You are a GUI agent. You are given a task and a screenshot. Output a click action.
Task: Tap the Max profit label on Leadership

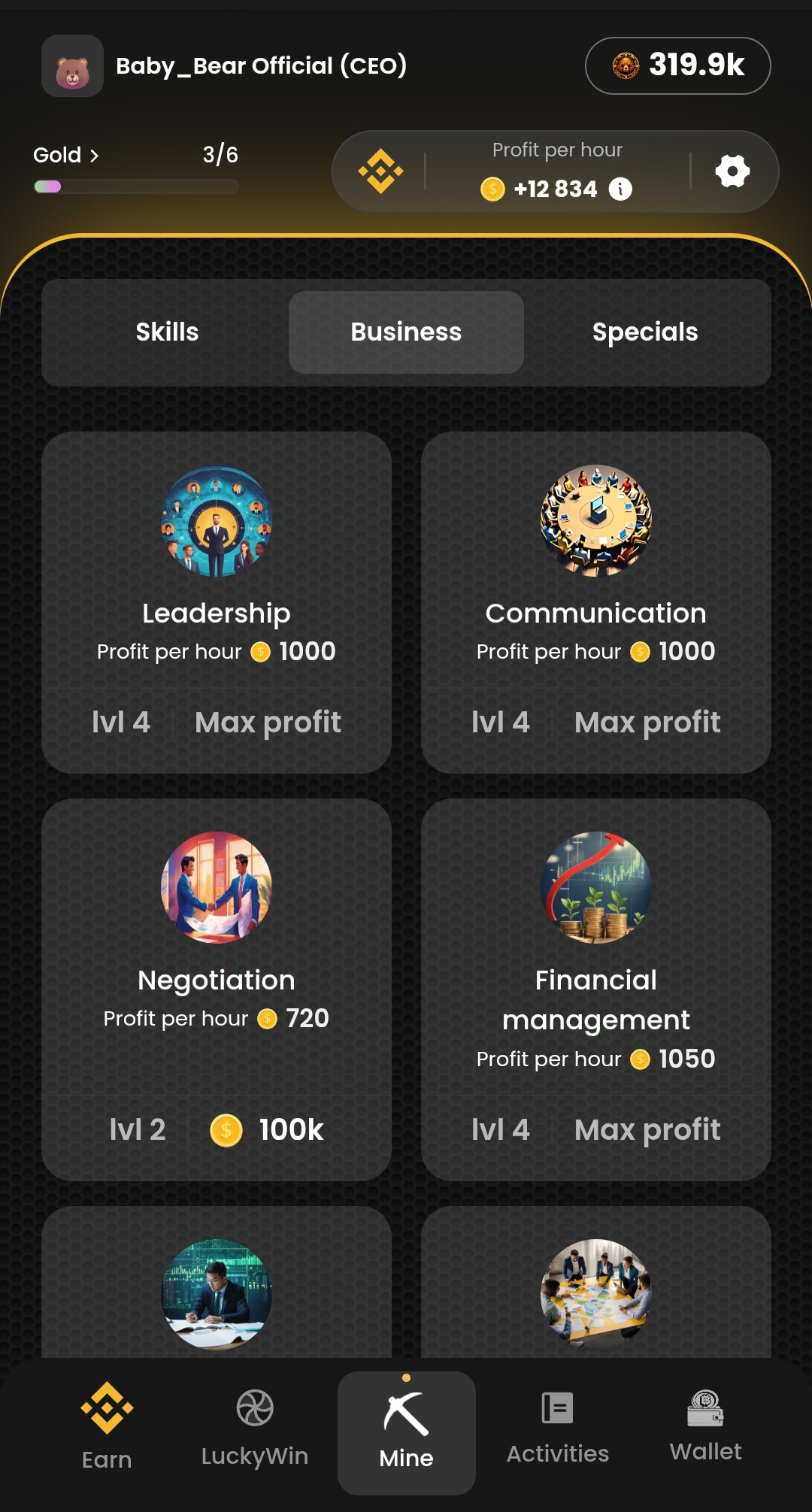coord(267,722)
